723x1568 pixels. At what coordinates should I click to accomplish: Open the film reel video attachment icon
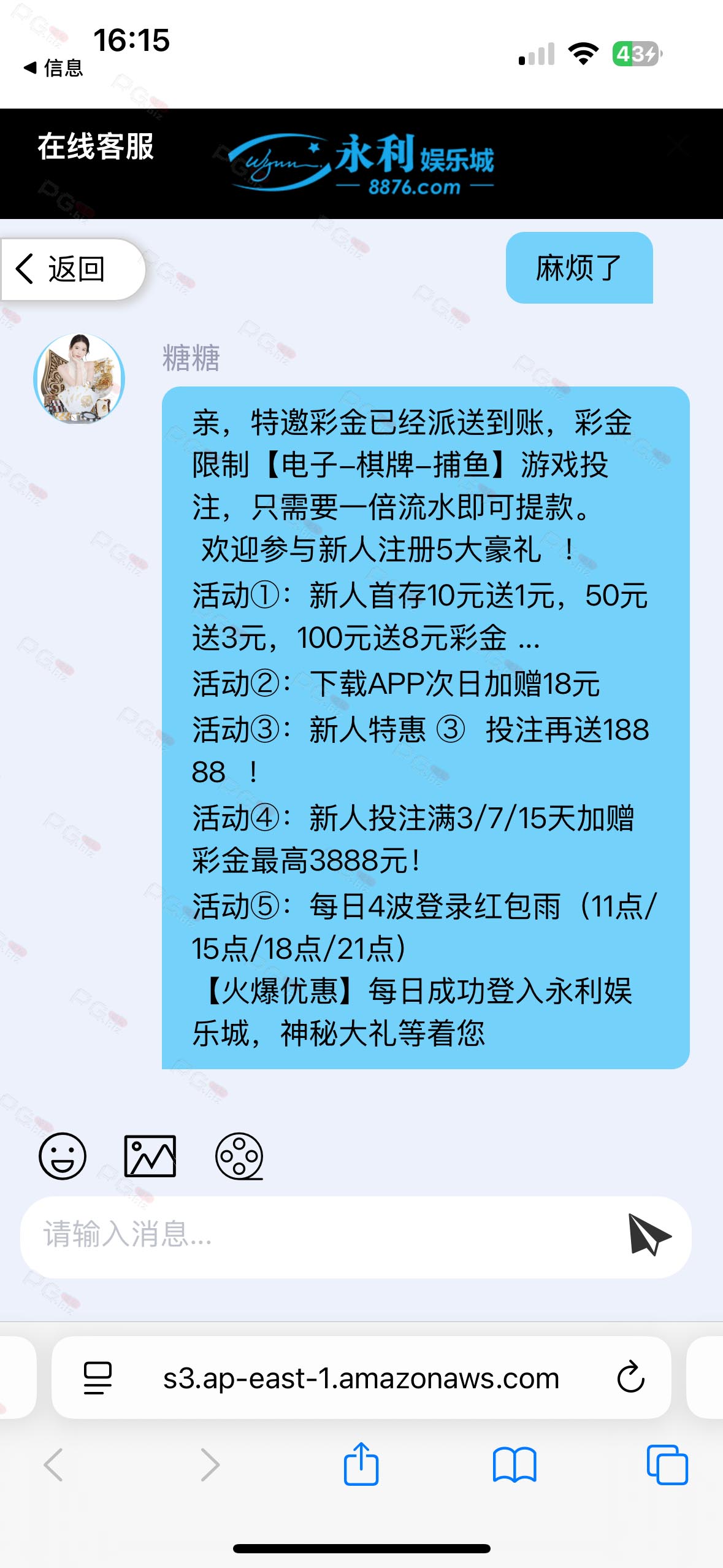tap(239, 1156)
